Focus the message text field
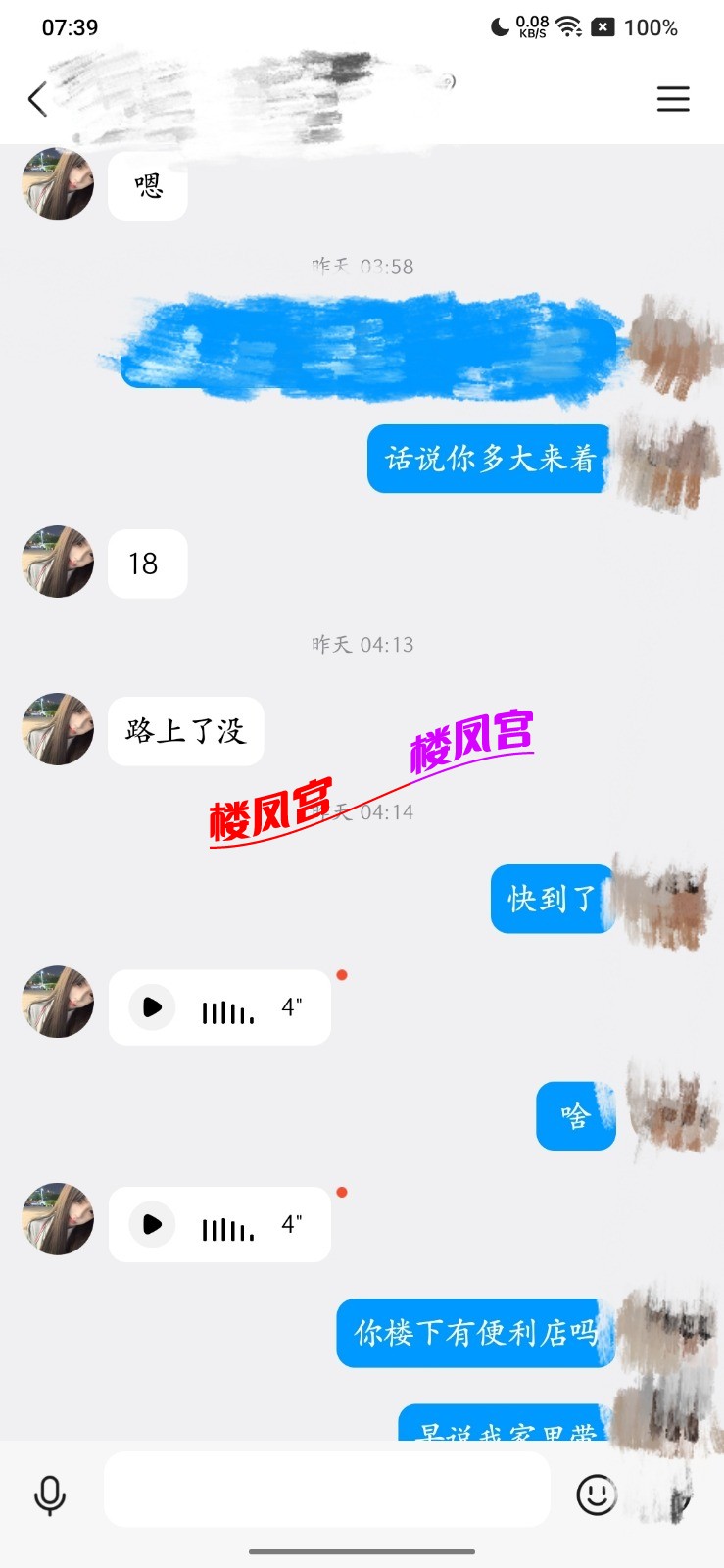This screenshot has height=1568, width=724. pyautogui.click(x=326, y=1490)
